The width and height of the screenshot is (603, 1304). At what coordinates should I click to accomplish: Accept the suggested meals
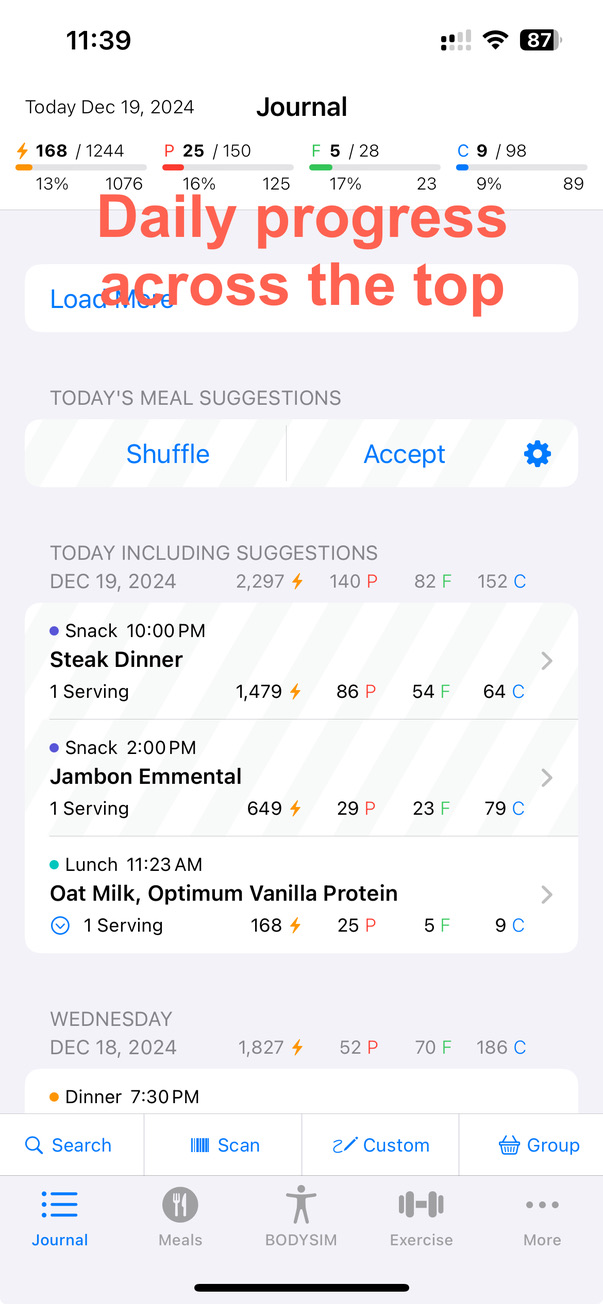(404, 454)
